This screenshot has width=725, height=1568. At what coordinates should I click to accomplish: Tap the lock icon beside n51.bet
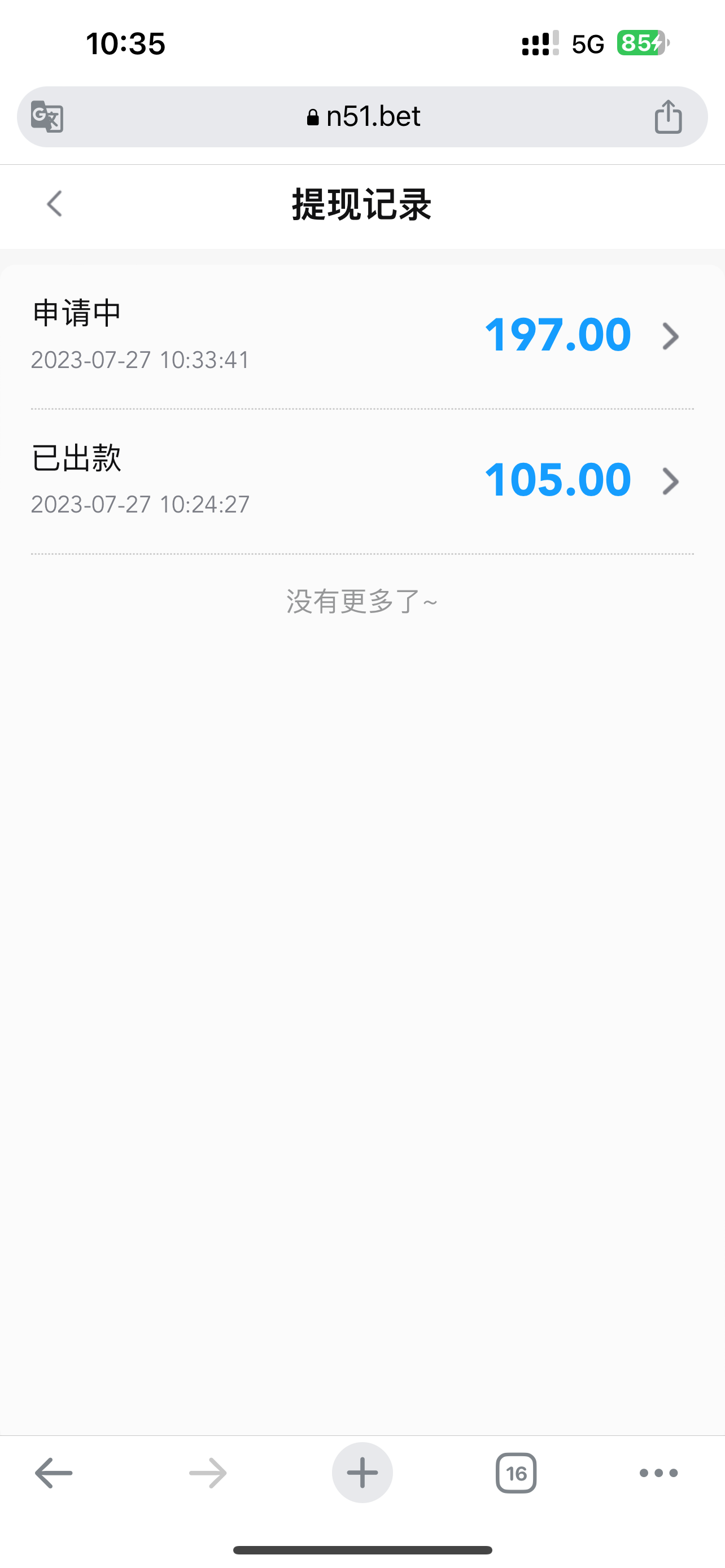point(313,116)
